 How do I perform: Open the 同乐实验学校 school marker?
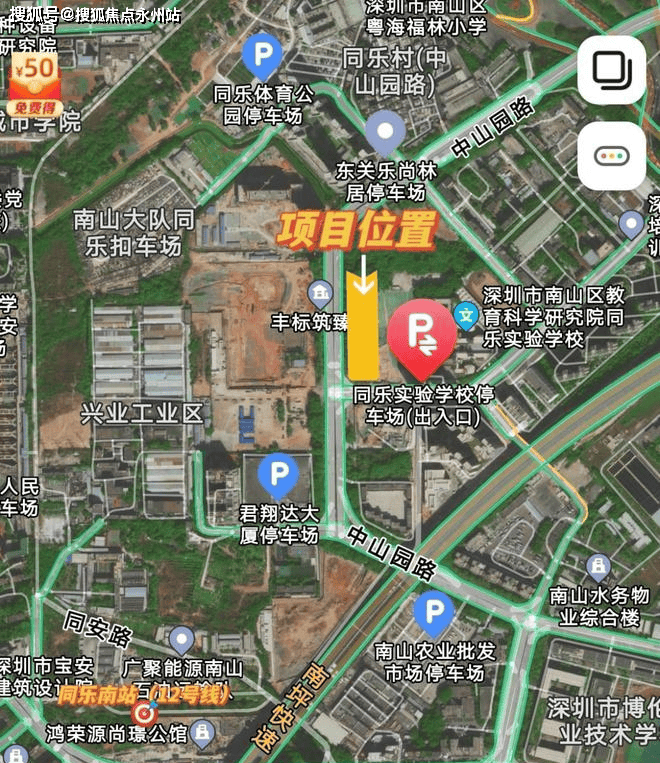[466, 316]
